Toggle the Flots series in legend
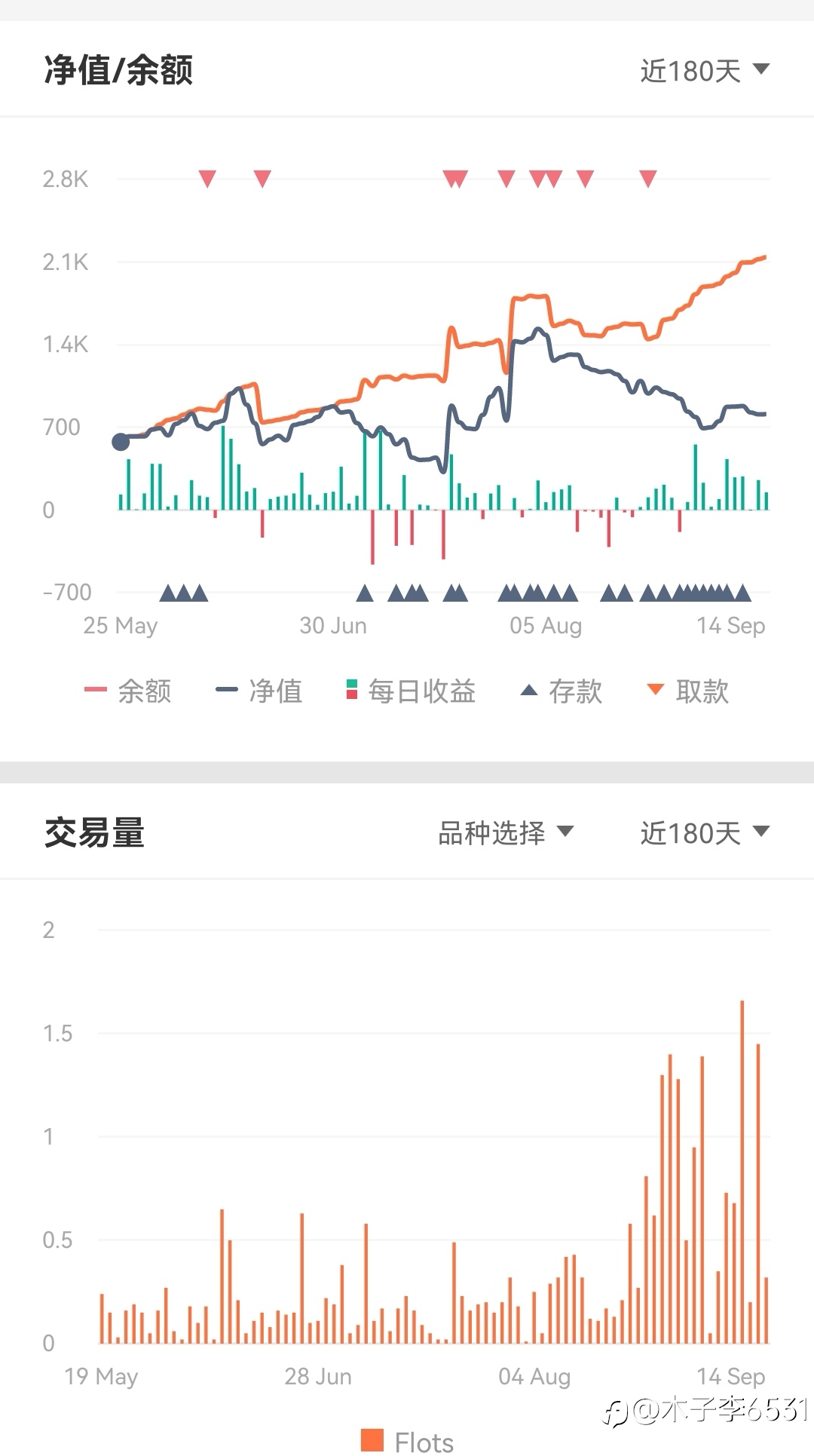814x1456 pixels. point(407,1441)
